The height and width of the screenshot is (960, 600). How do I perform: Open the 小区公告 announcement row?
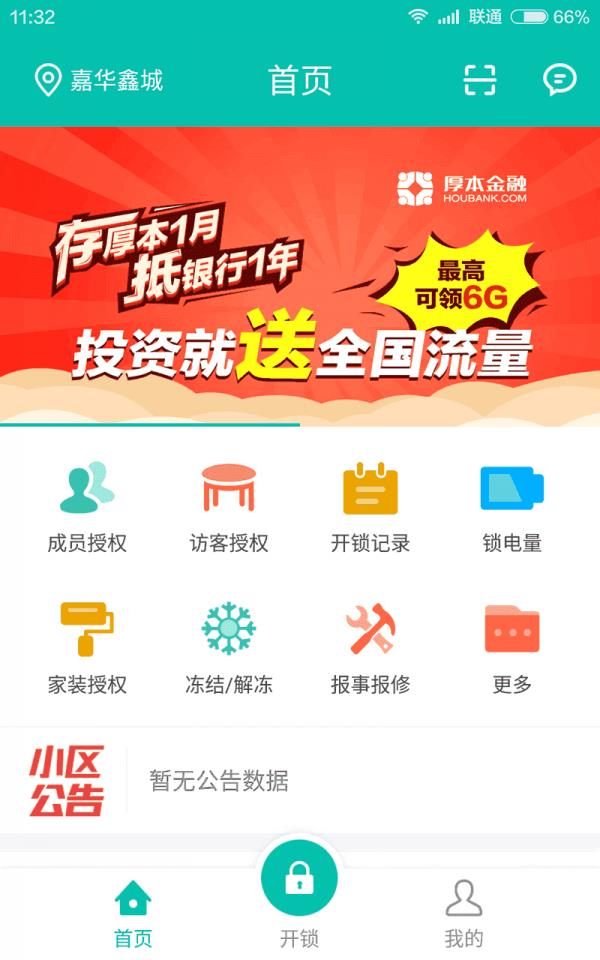pyautogui.click(x=300, y=781)
